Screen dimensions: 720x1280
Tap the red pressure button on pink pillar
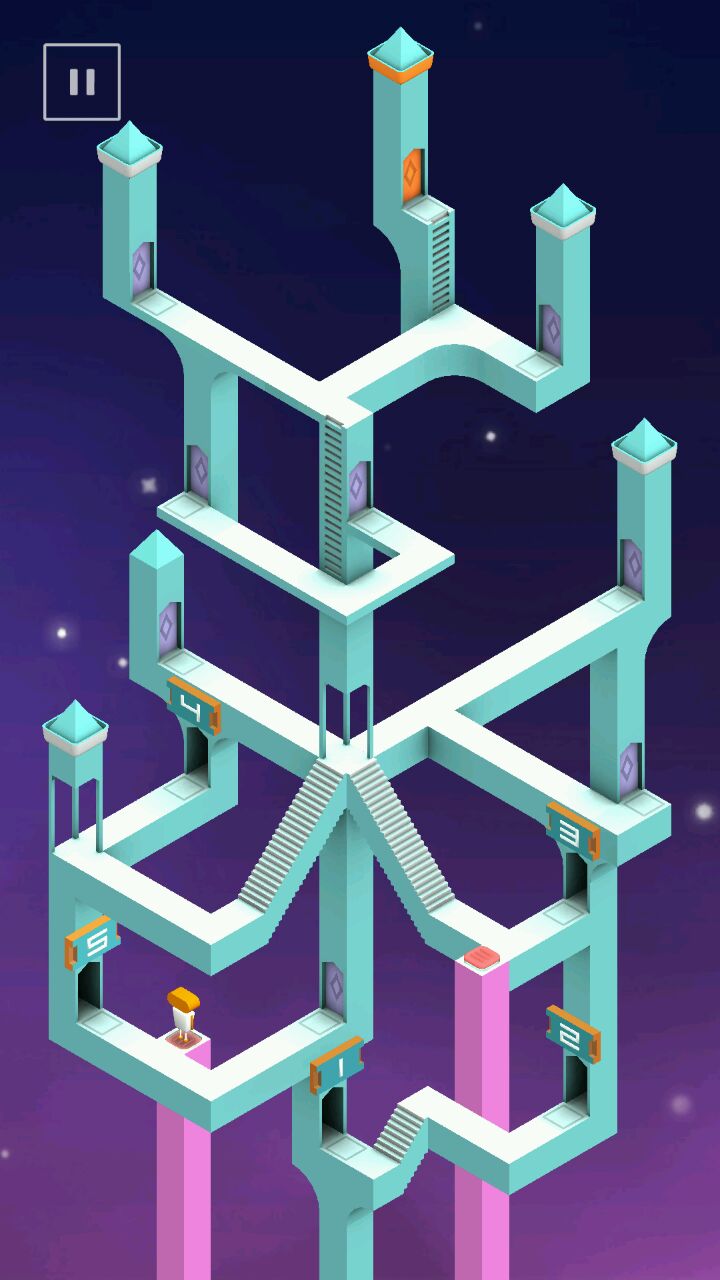pos(483,957)
